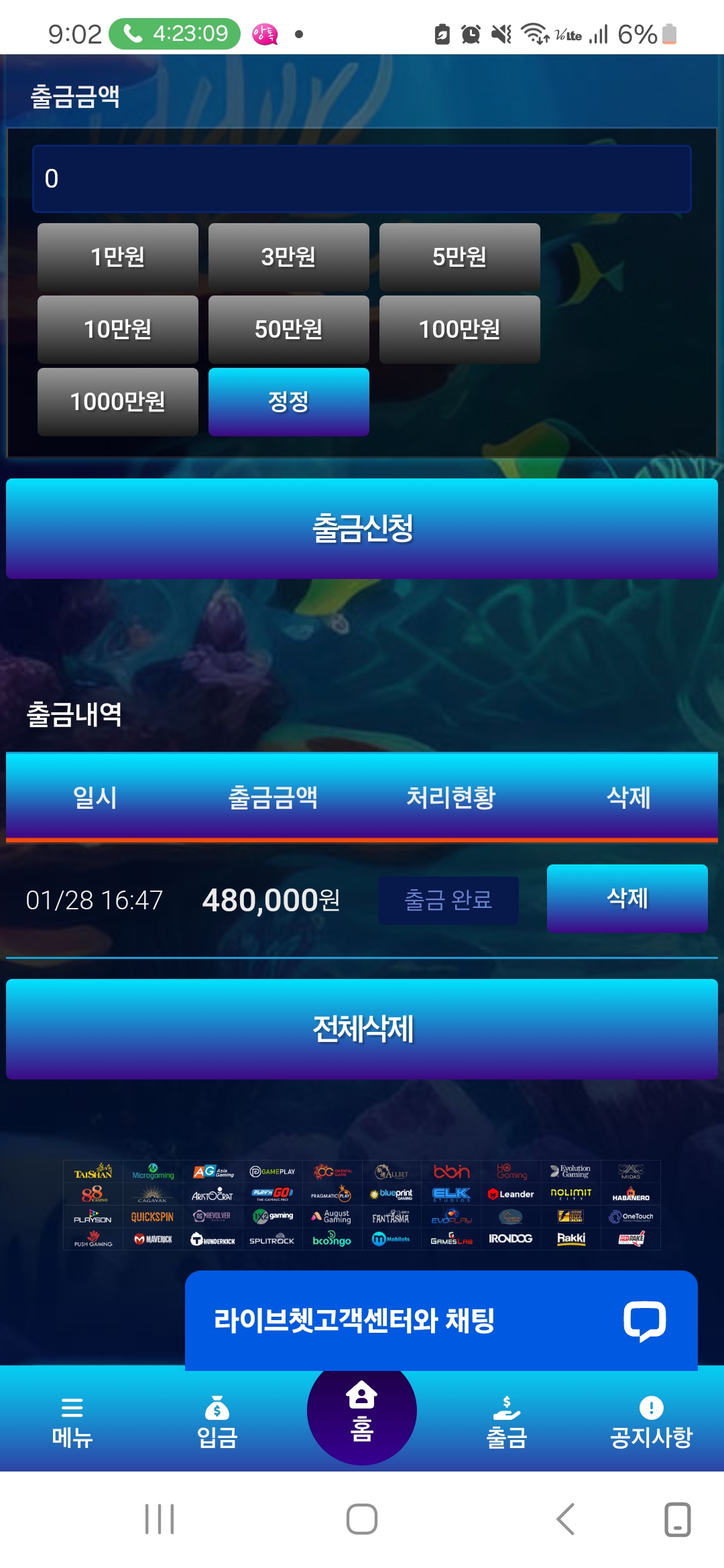Select the 3만원 amount button
Viewport: 724px width, 1568px height.
pyautogui.click(x=289, y=257)
